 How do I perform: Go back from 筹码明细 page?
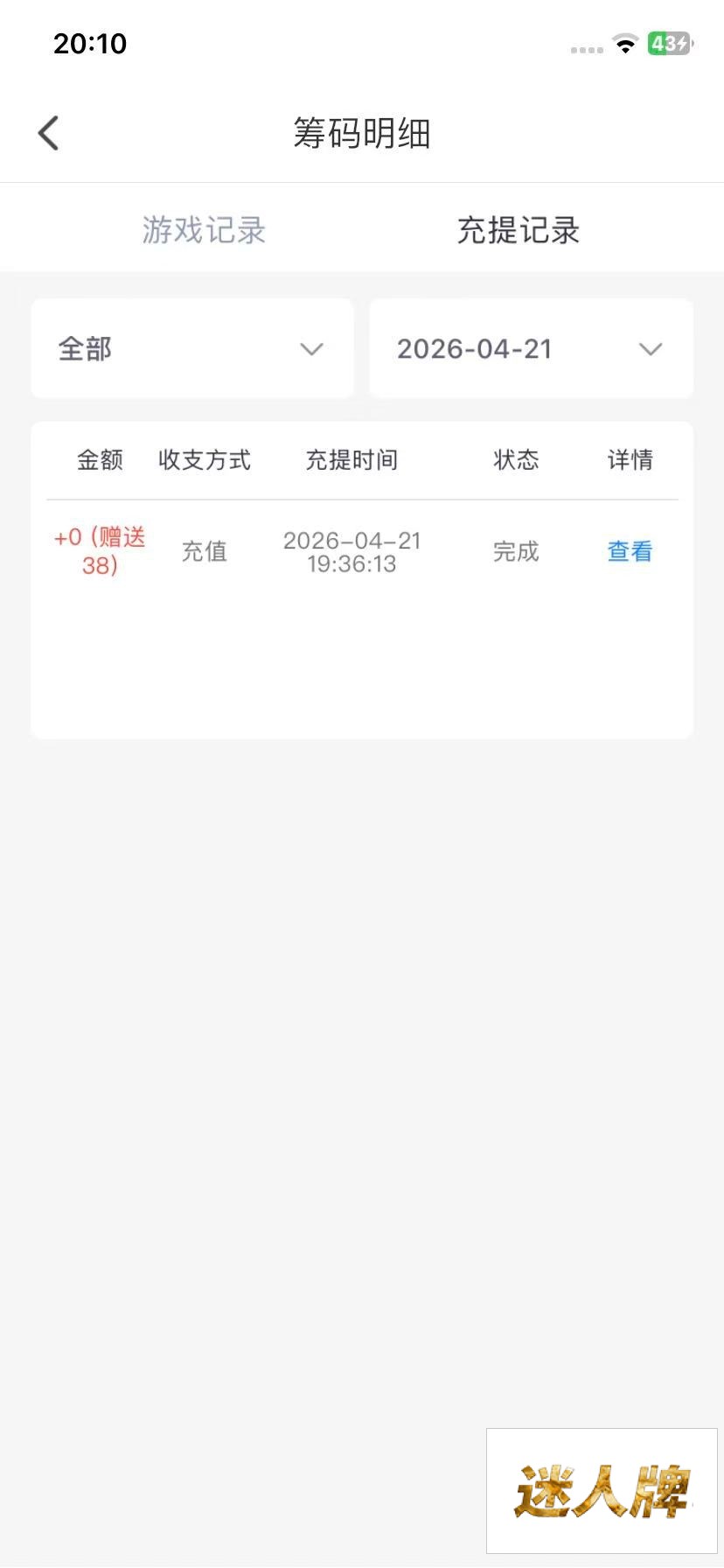coord(49,134)
